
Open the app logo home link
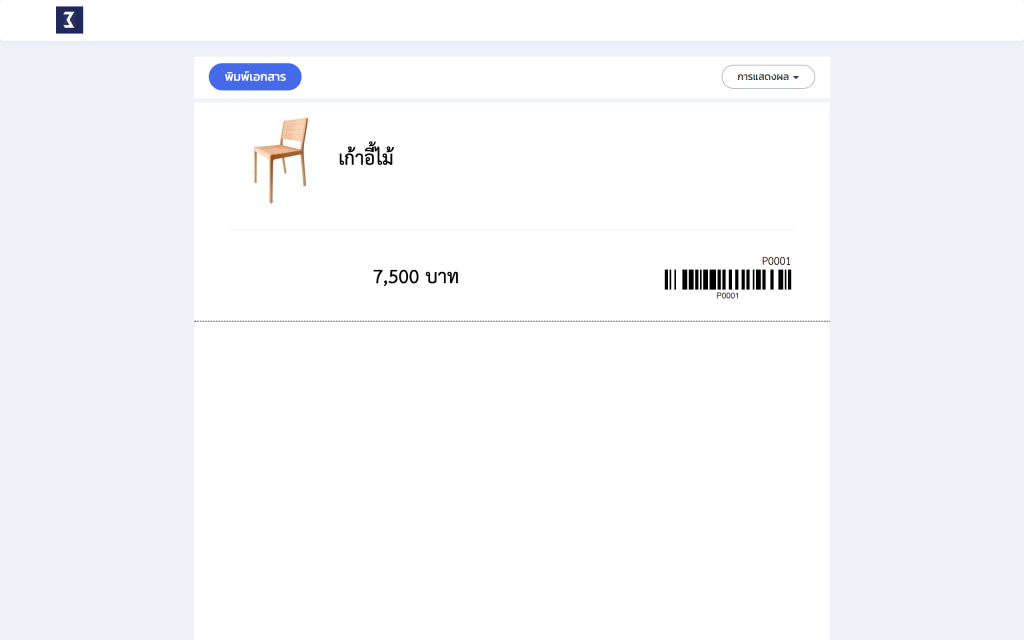coord(70,20)
